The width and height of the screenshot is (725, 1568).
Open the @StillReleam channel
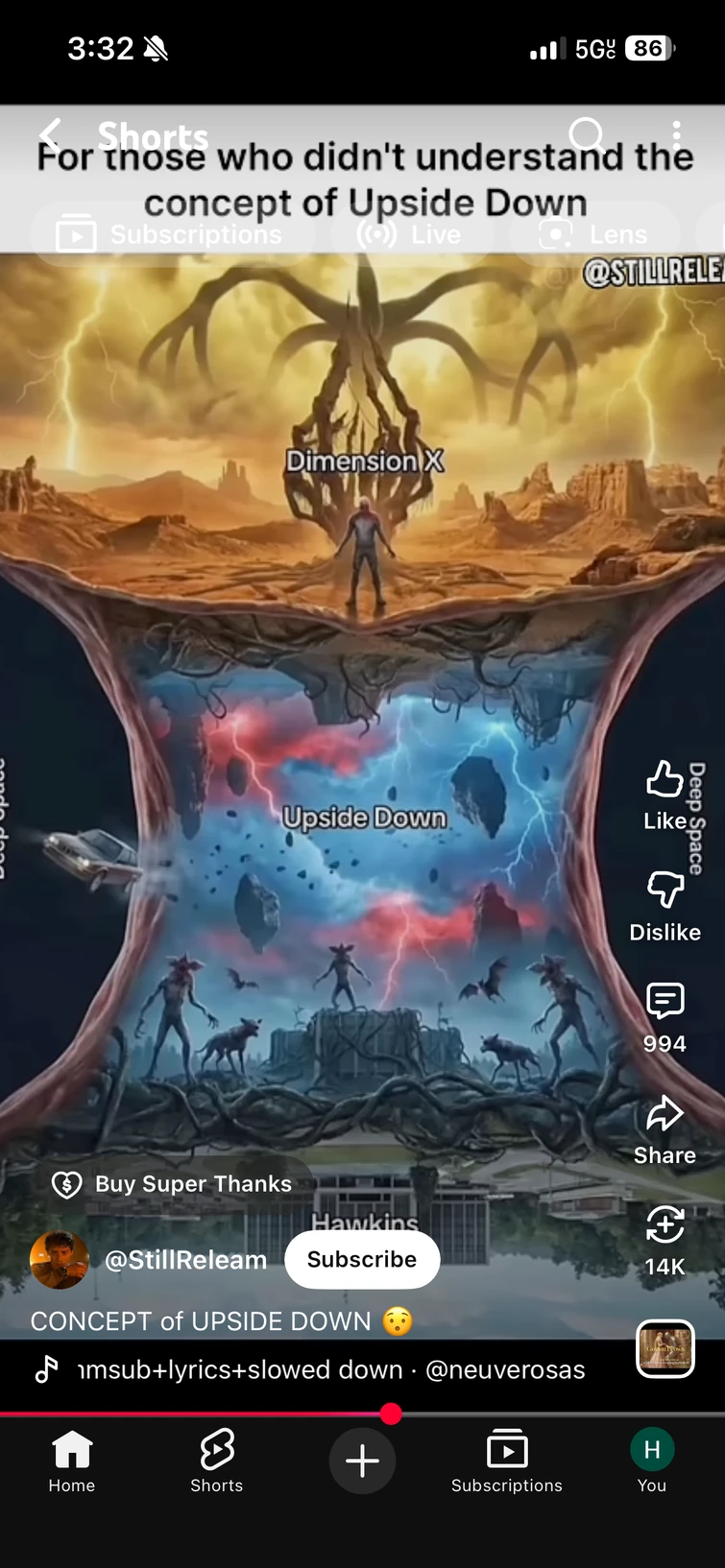(x=185, y=1260)
